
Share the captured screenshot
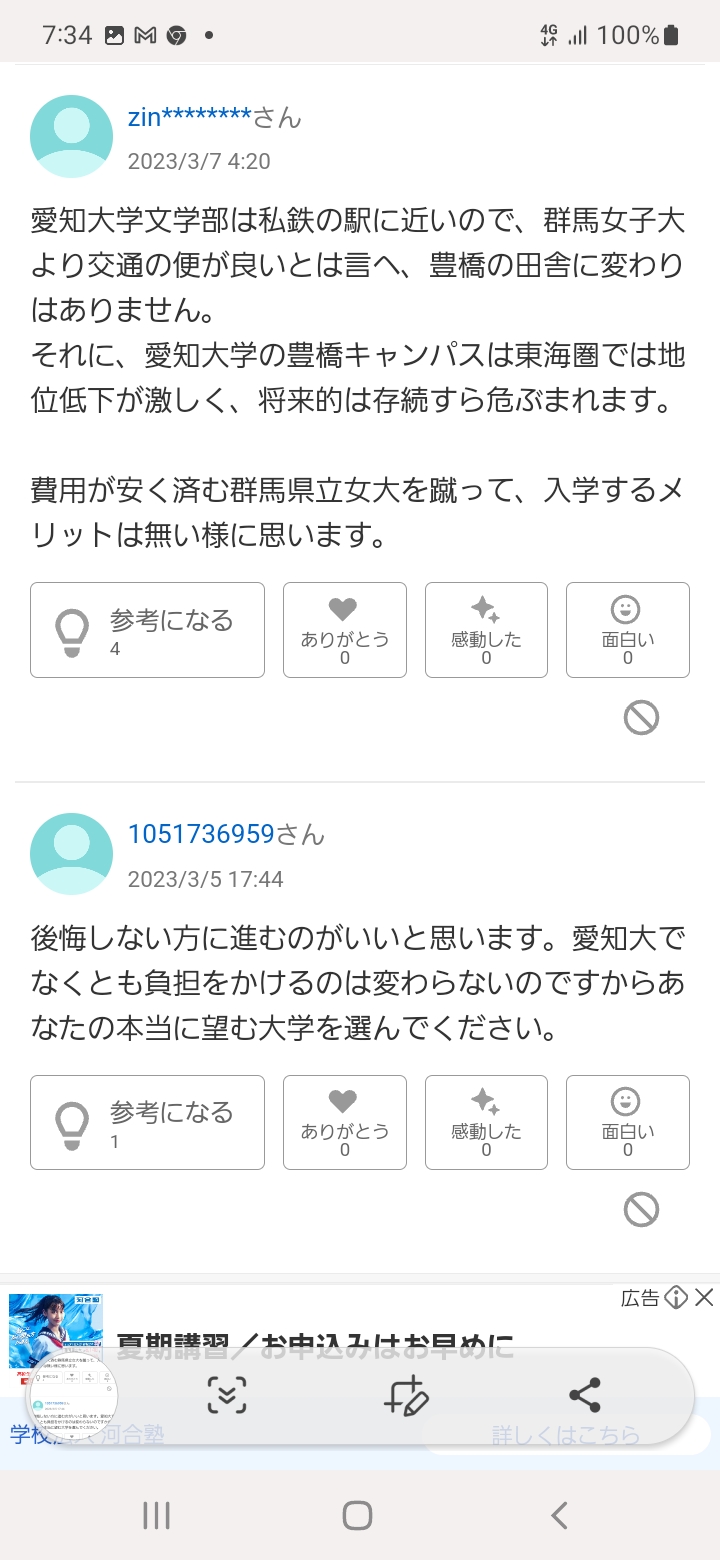584,1395
